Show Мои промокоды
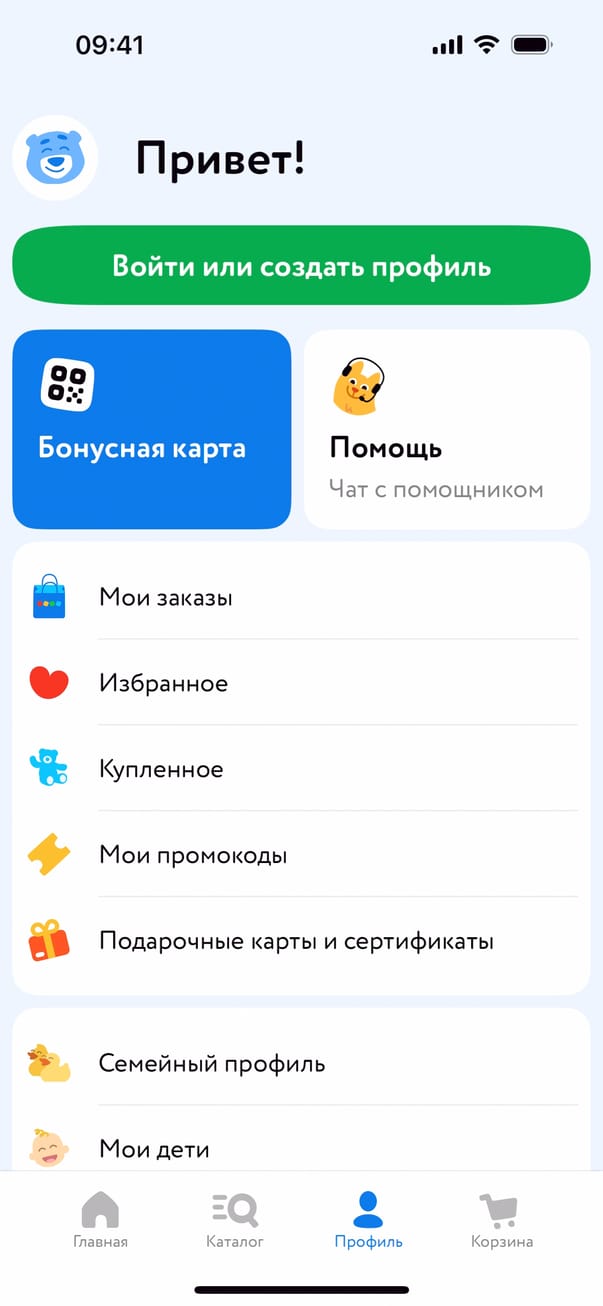 (301, 856)
